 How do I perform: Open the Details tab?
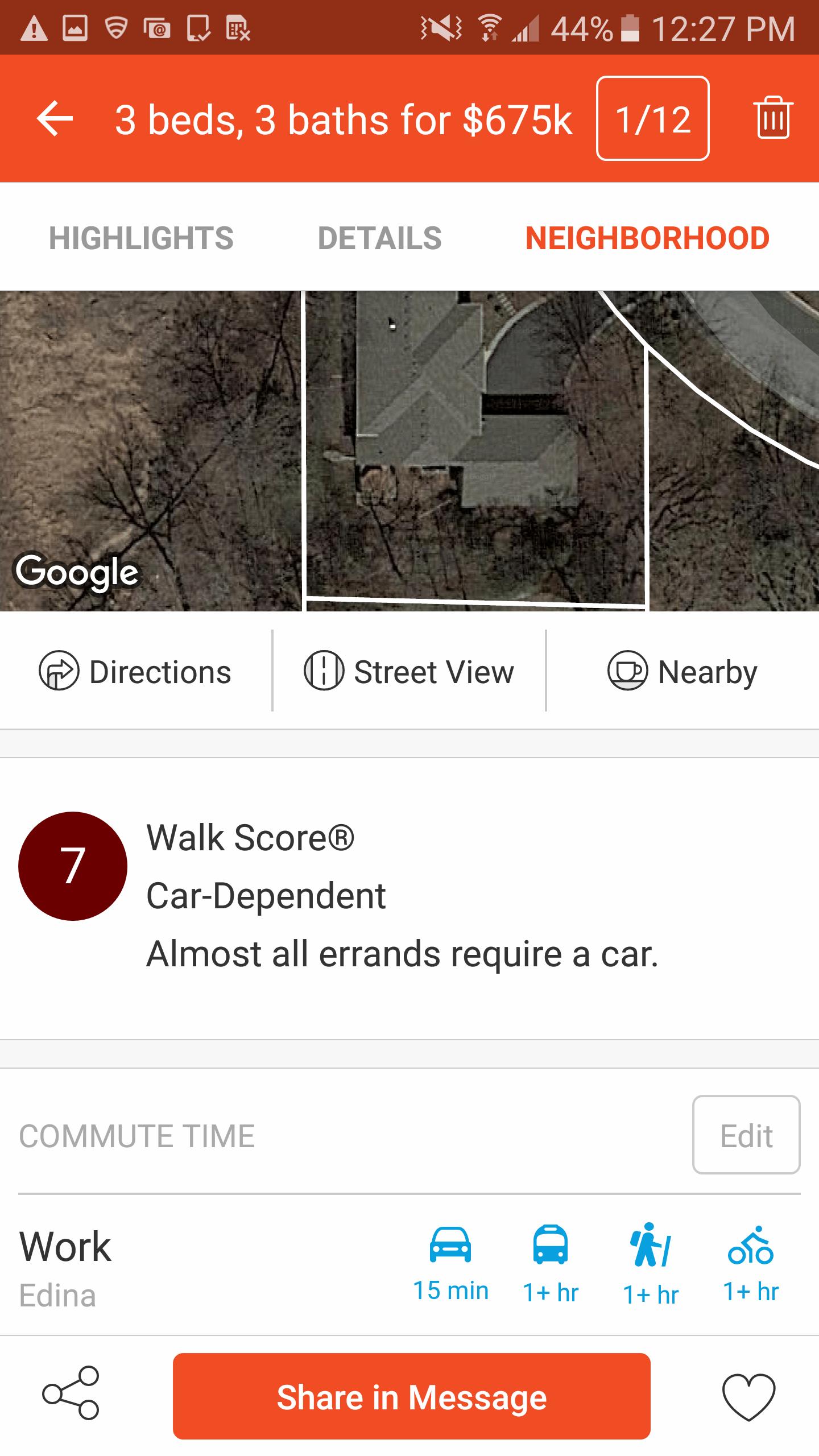379,237
